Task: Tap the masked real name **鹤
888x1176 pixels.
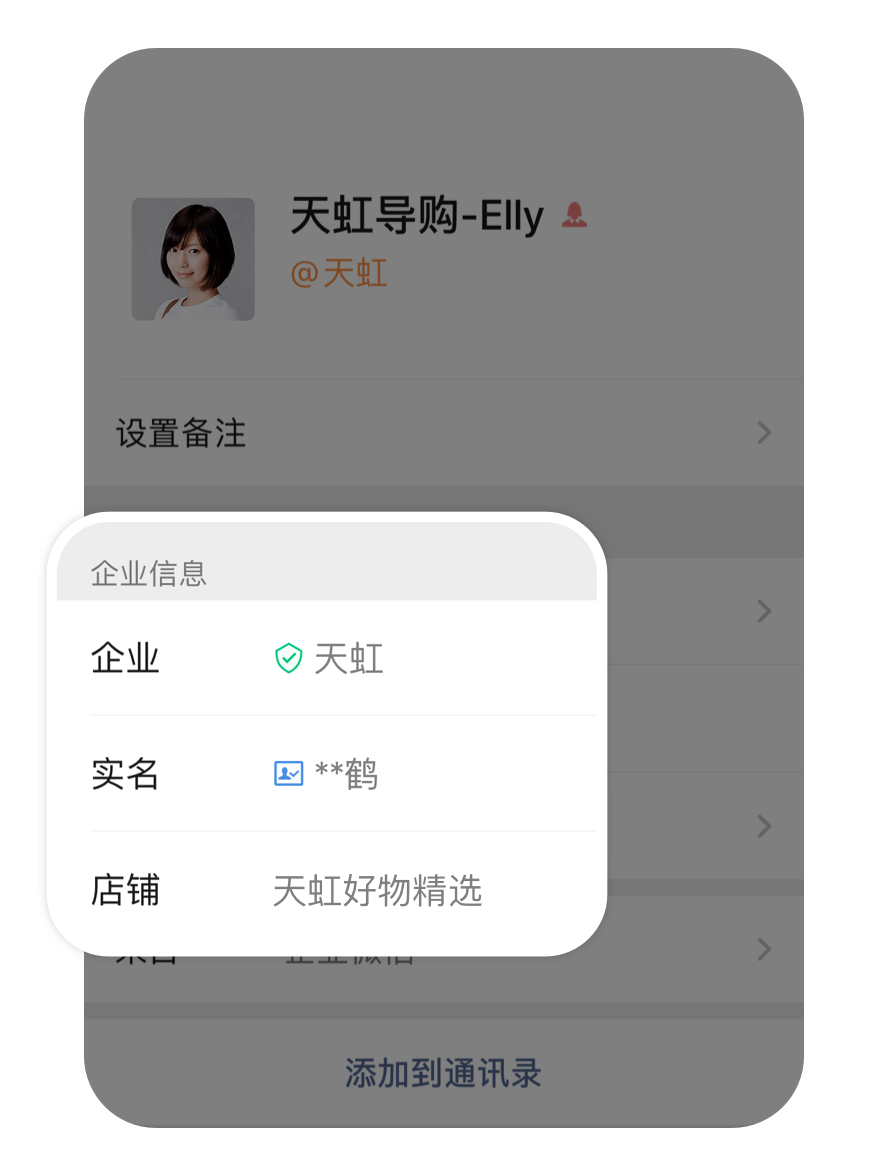Action: click(348, 773)
